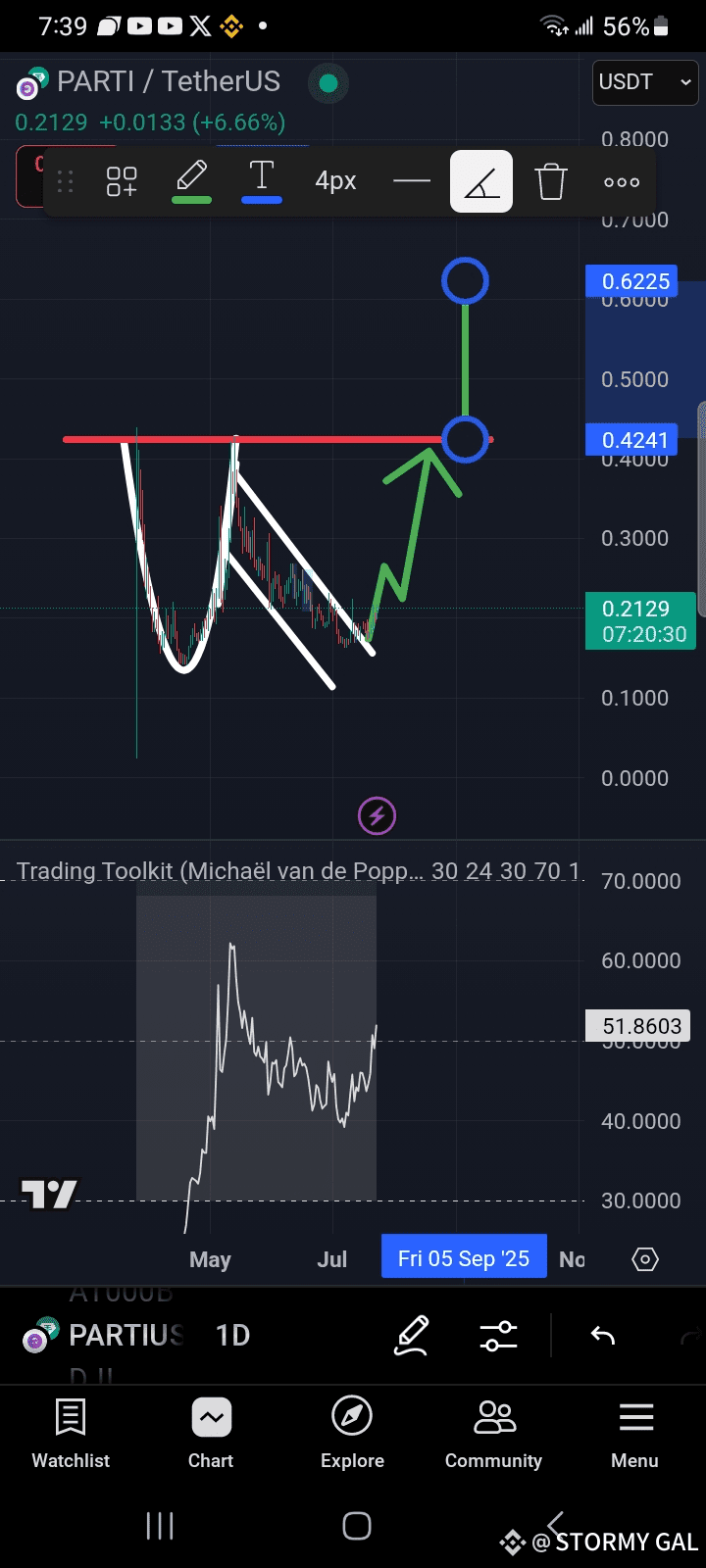Change the text color with T icon
This screenshot has height=1568, width=706.
(262, 181)
